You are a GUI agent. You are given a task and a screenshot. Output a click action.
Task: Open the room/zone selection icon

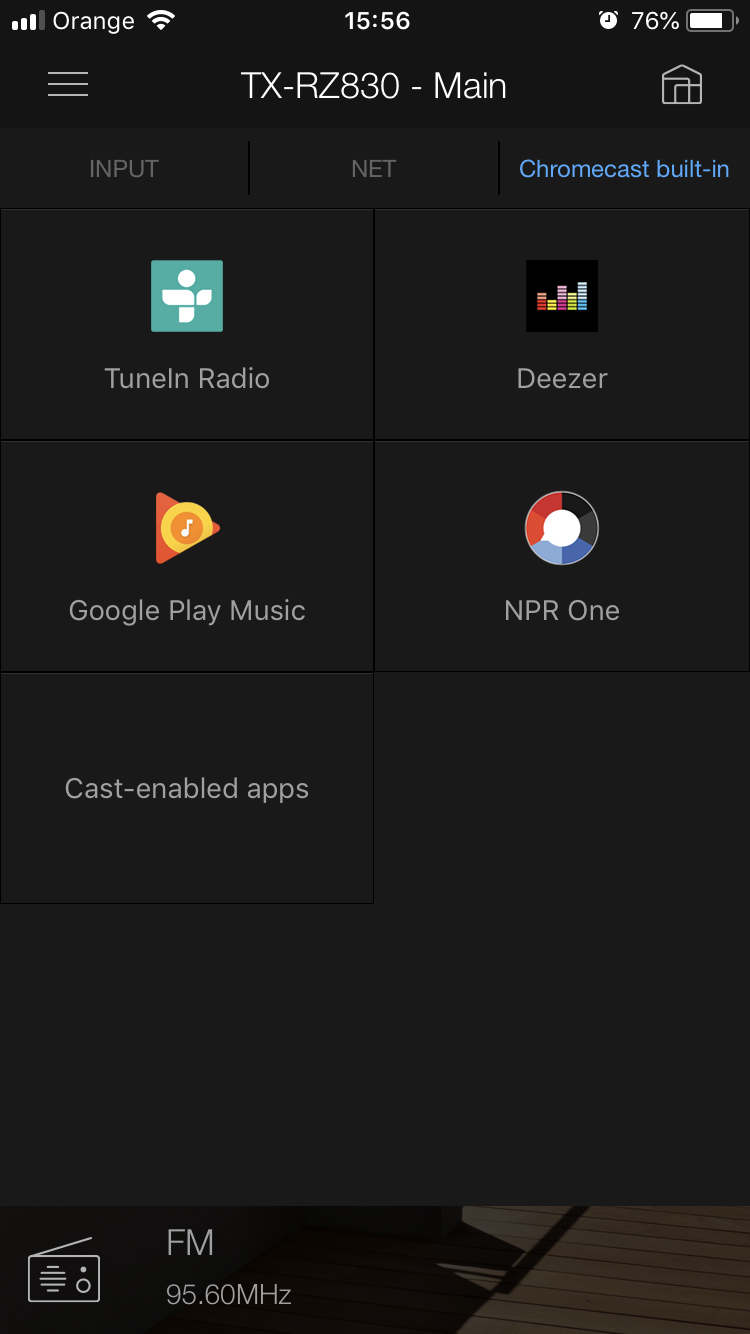[x=682, y=86]
